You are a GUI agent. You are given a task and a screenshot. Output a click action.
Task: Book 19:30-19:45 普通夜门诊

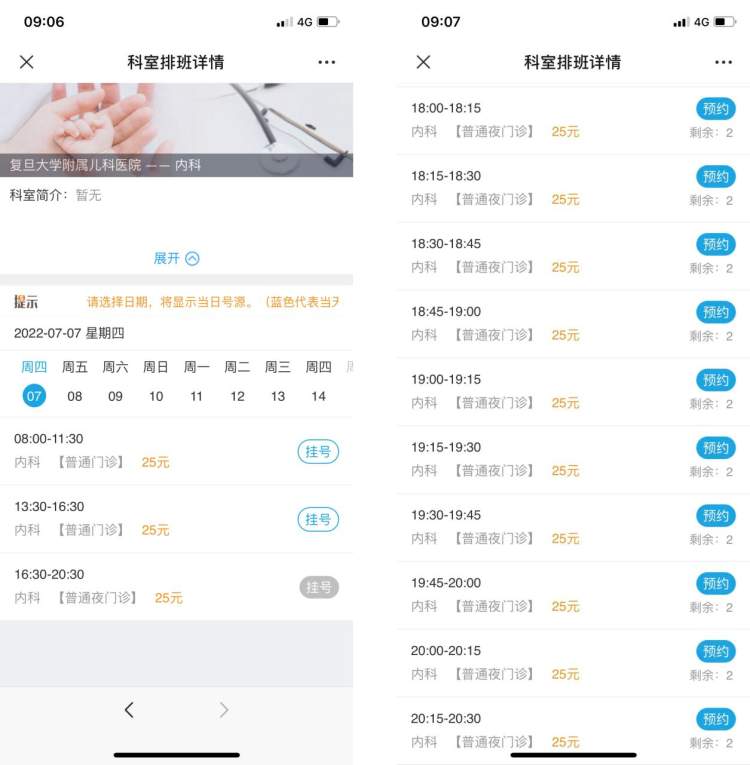[716, 516]
